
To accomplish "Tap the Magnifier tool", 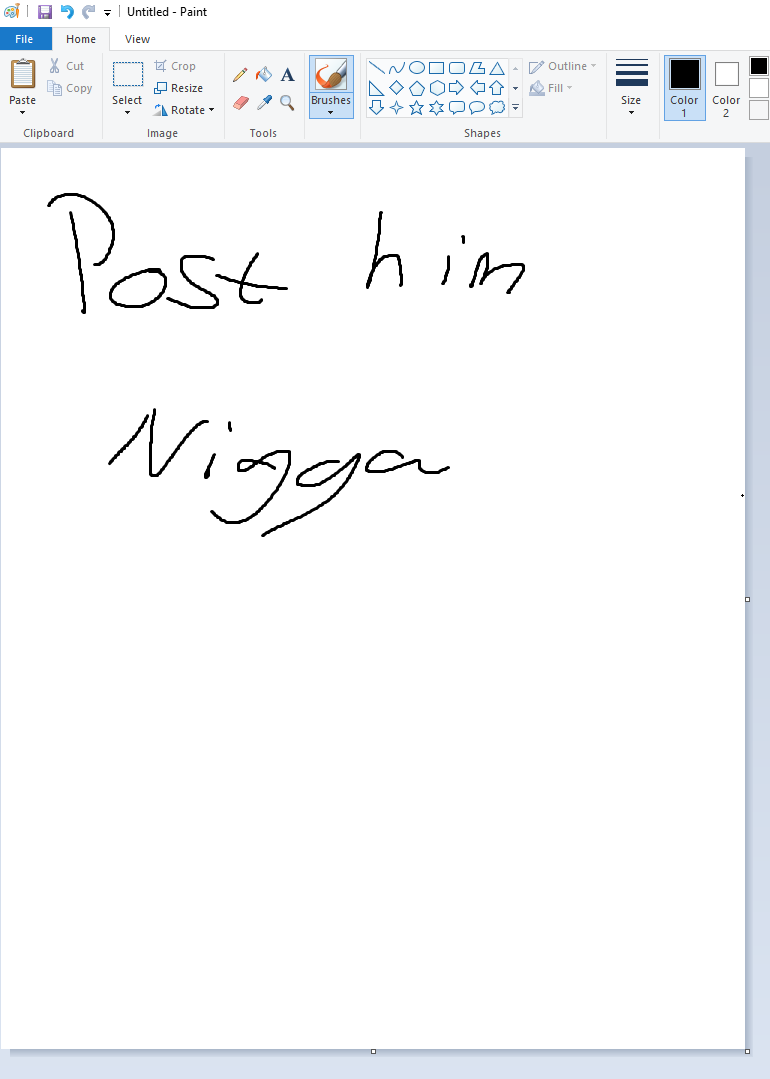I will pos(288,102).
